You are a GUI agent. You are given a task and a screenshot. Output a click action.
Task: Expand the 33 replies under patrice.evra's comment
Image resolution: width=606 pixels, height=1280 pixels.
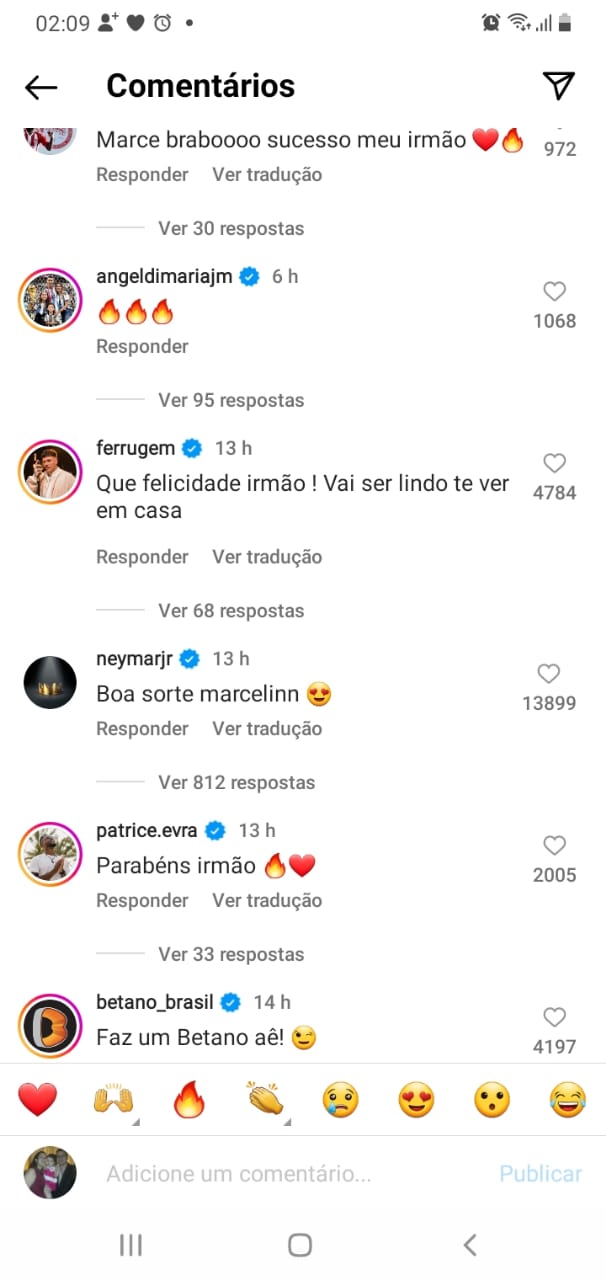(x=231, y=954)
